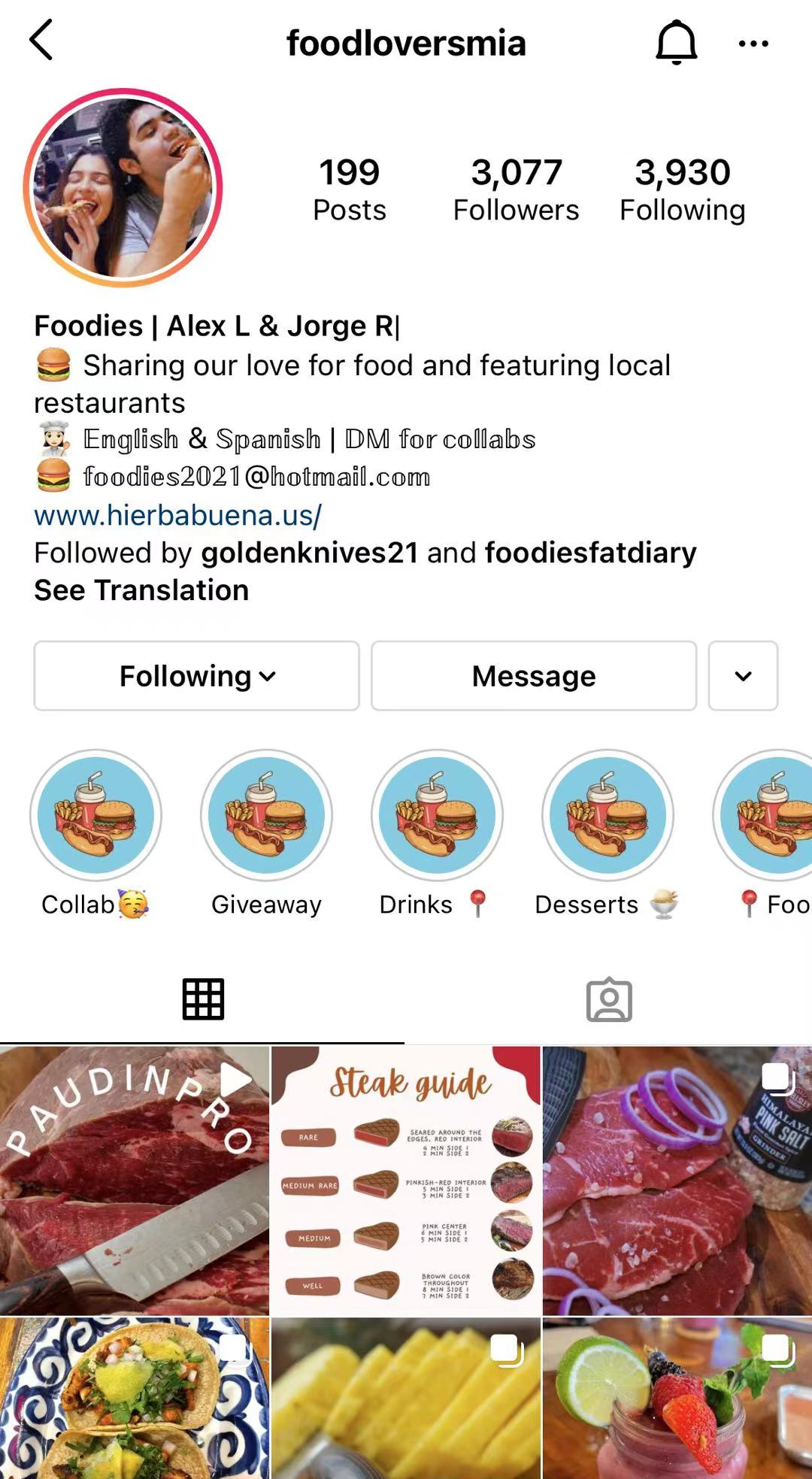Open the Following dropdown button
Image resolution: width=812 pixels, height=1479 pixels.
[196, 676]
